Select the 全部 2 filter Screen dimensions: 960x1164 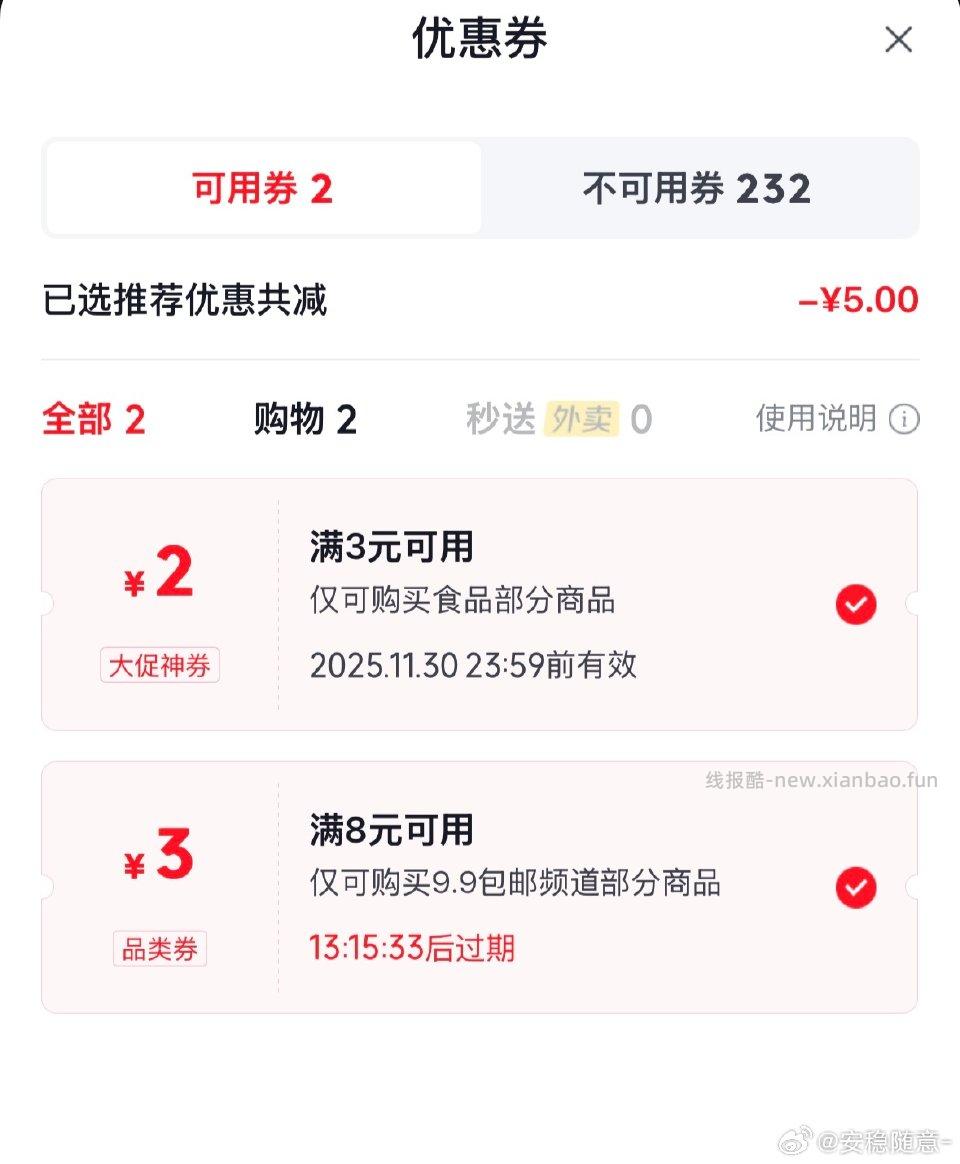[93, 420]
